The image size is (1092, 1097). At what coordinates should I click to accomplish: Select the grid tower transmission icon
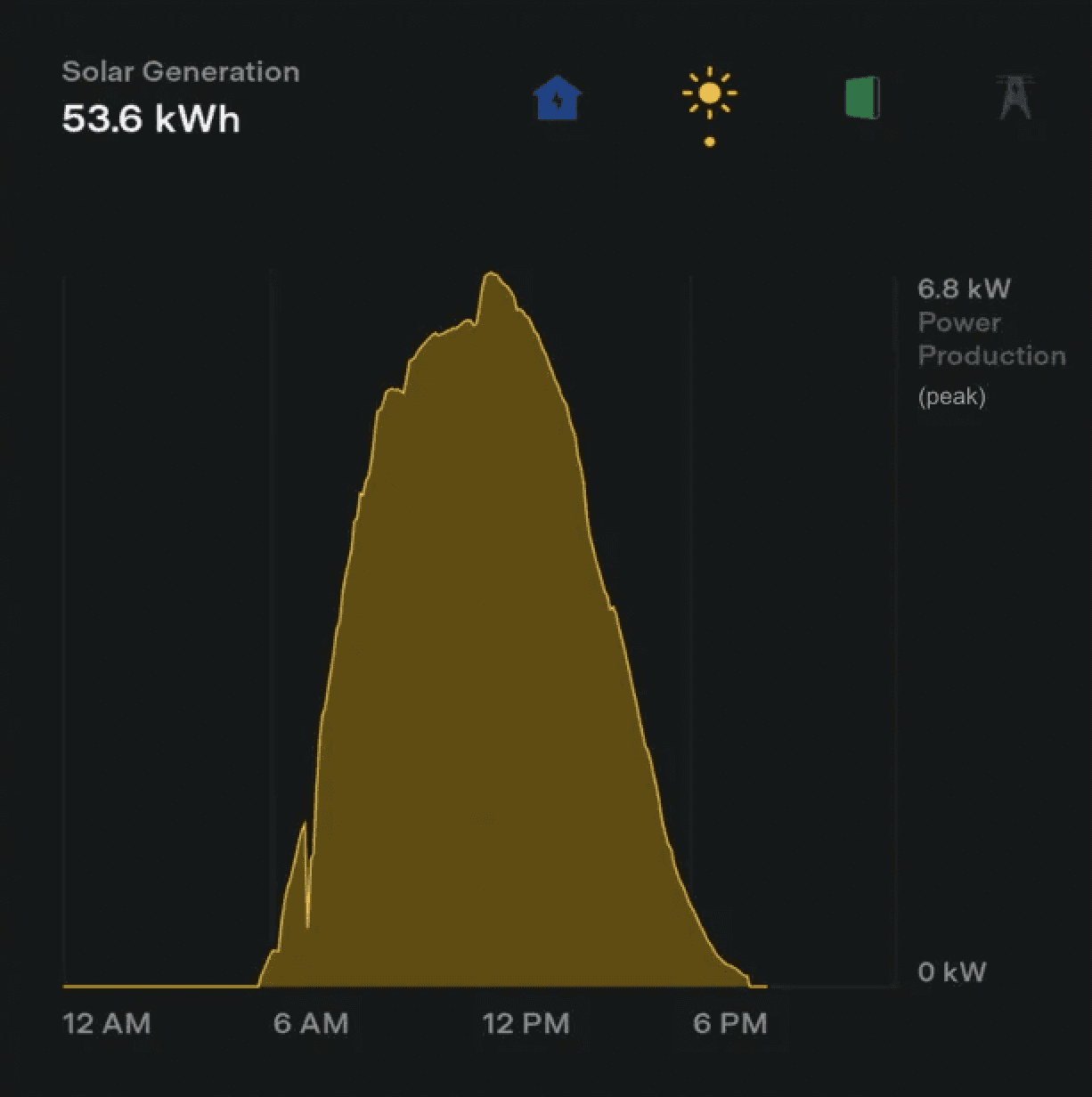[x=1015, y=99]
